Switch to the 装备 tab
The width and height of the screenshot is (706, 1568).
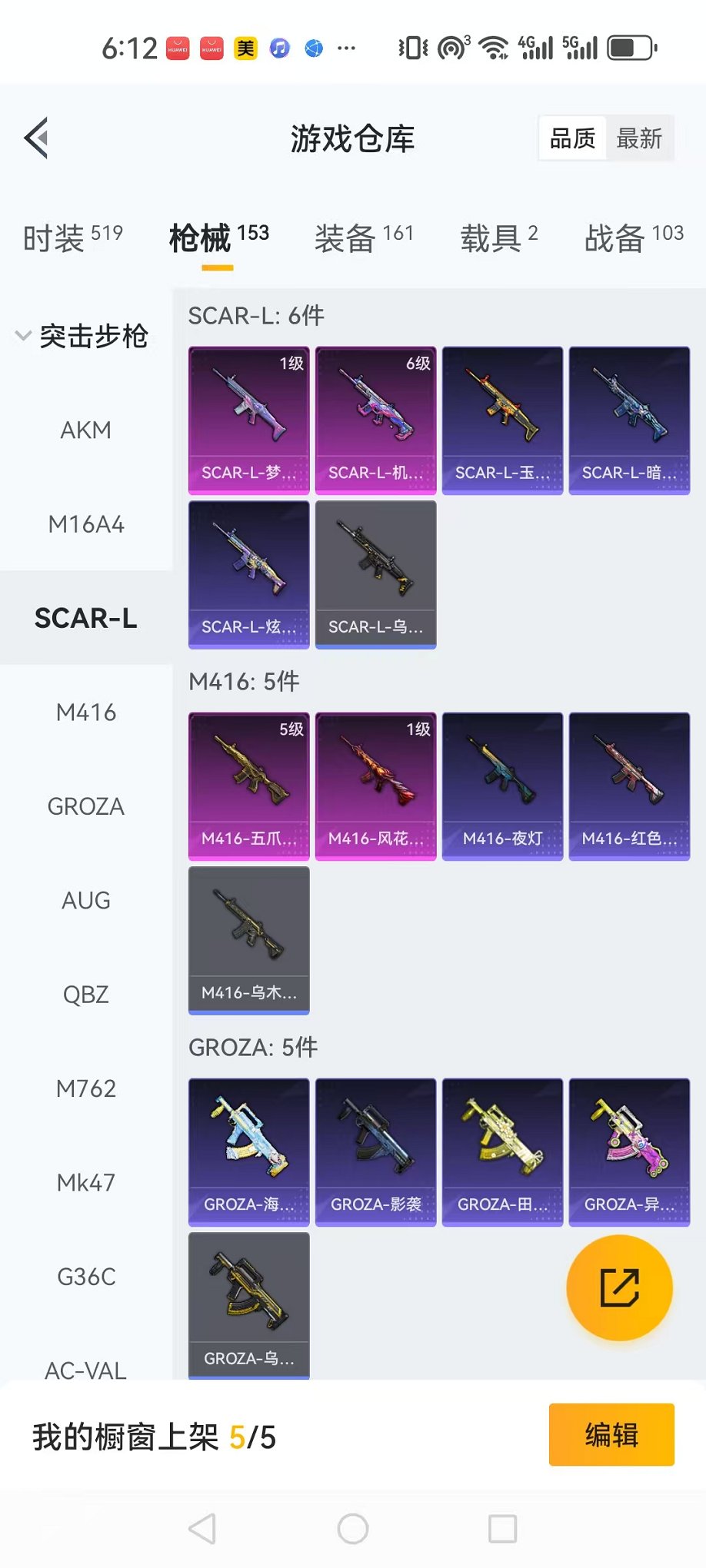point(364,238)
